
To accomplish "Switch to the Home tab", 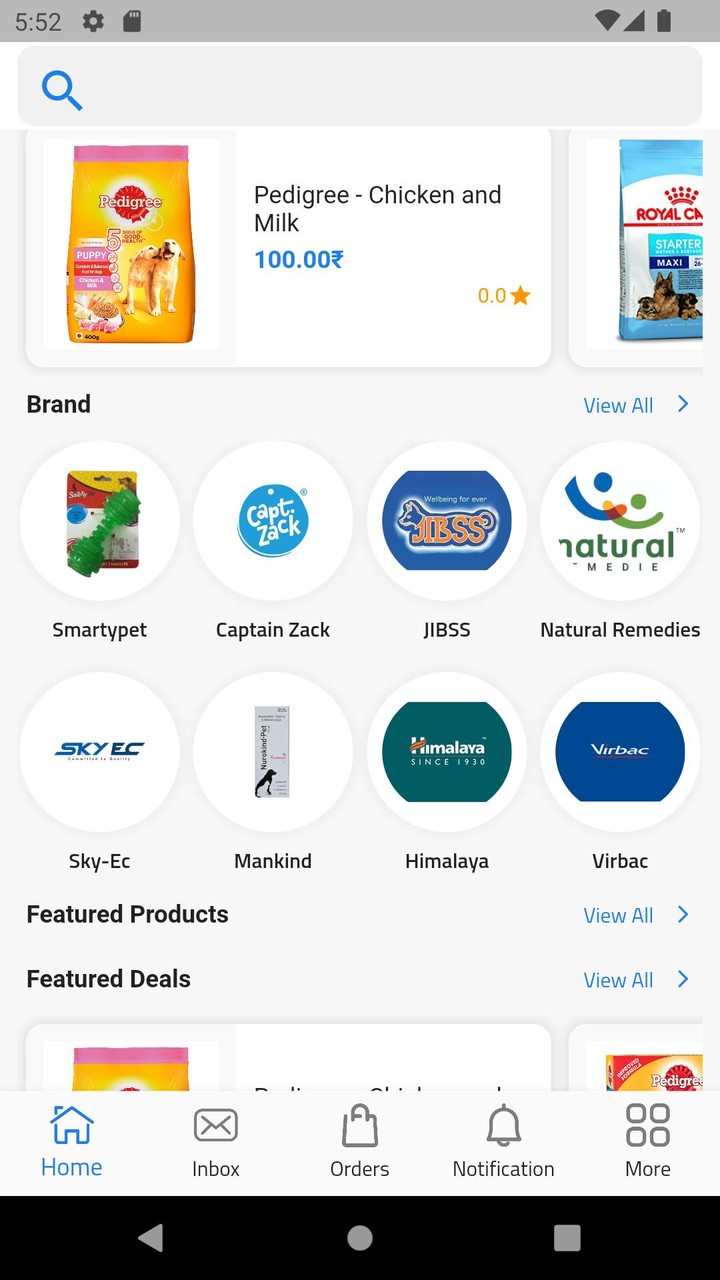I will (x=72, y=1142).
